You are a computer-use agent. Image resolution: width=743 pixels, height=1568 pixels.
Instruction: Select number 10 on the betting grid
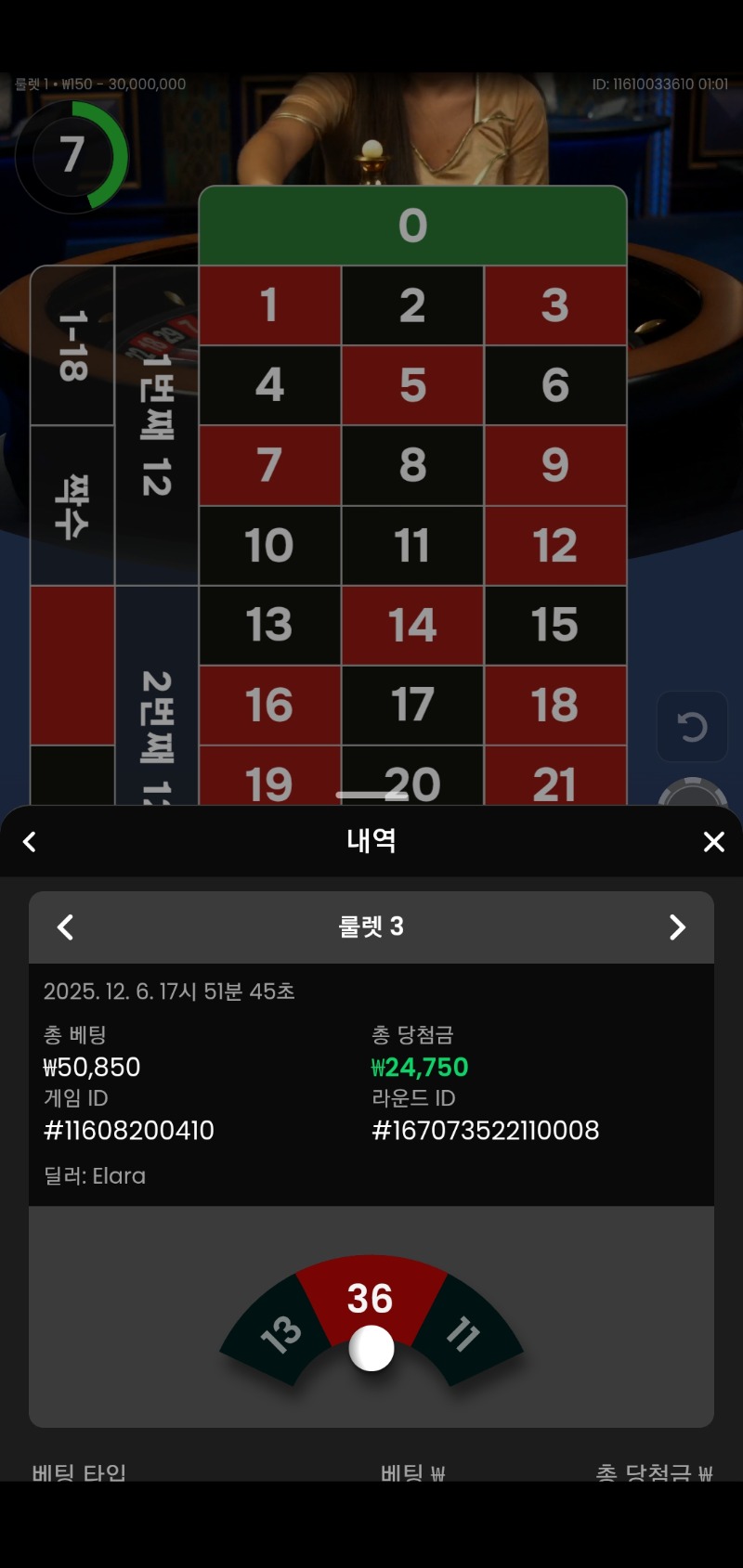click(x=269, y=545)
